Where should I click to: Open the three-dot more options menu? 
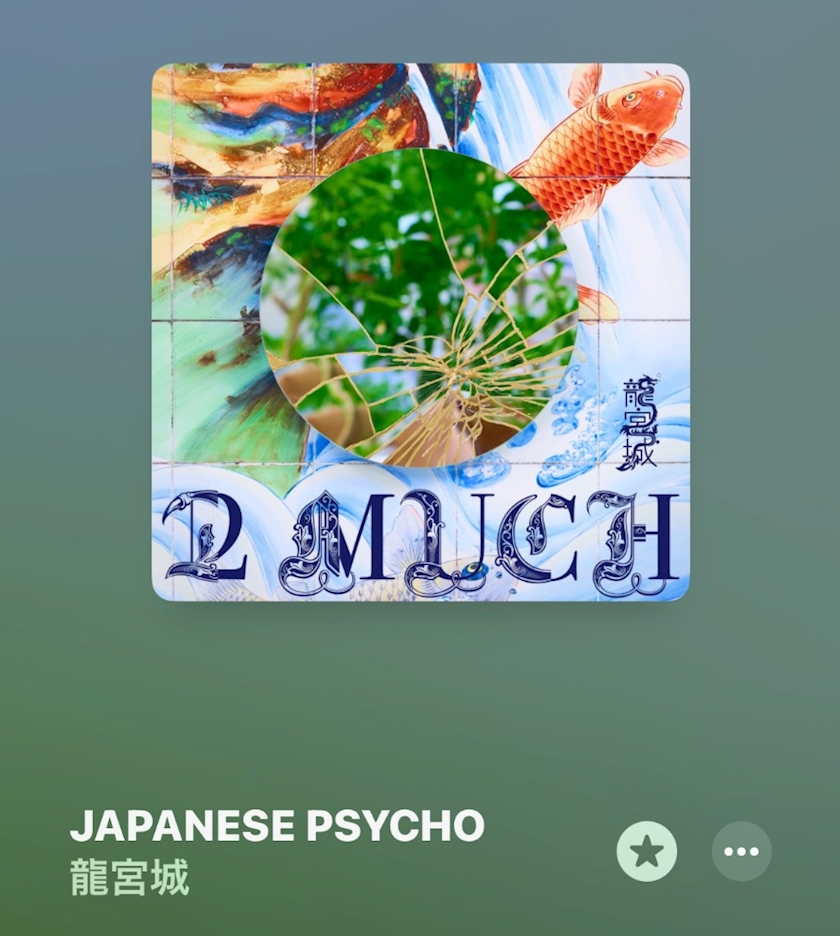[741, 851]
